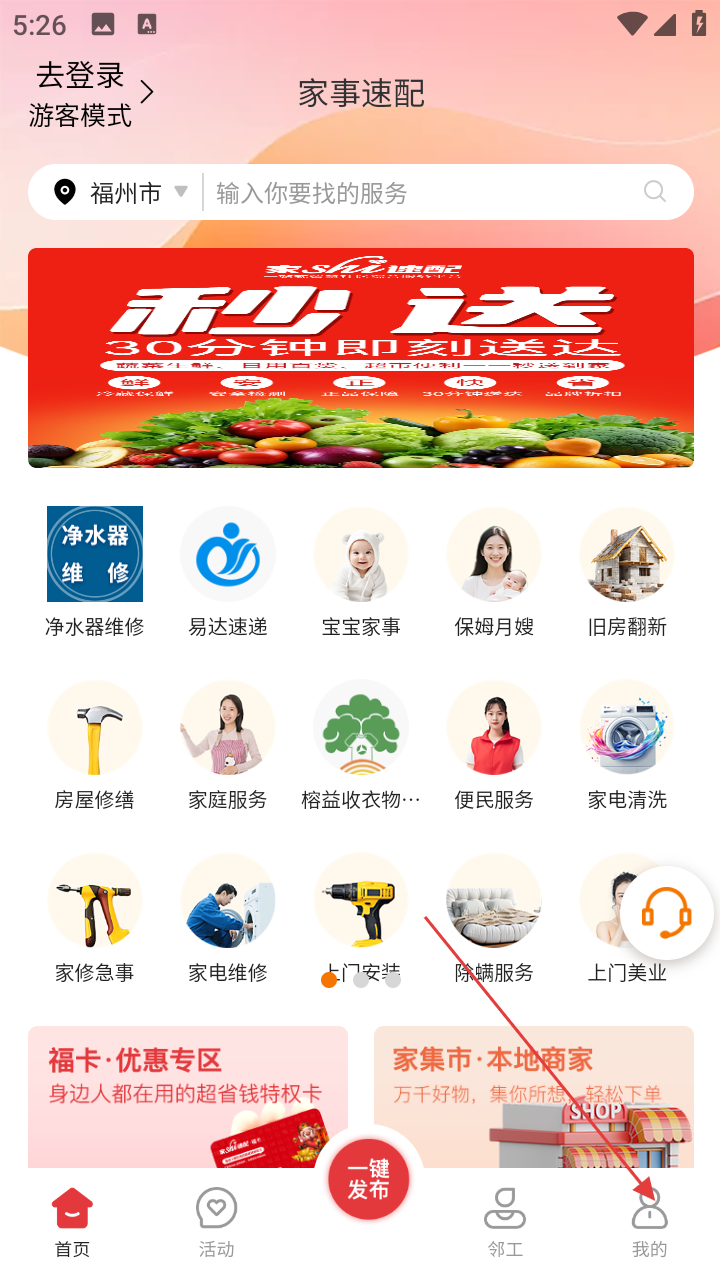Image resolution: width=720 pixels, height=1280 pixels.
Task: Choose 房屋修缮 service
Action: pyautogui.click(x=95, y=745)
